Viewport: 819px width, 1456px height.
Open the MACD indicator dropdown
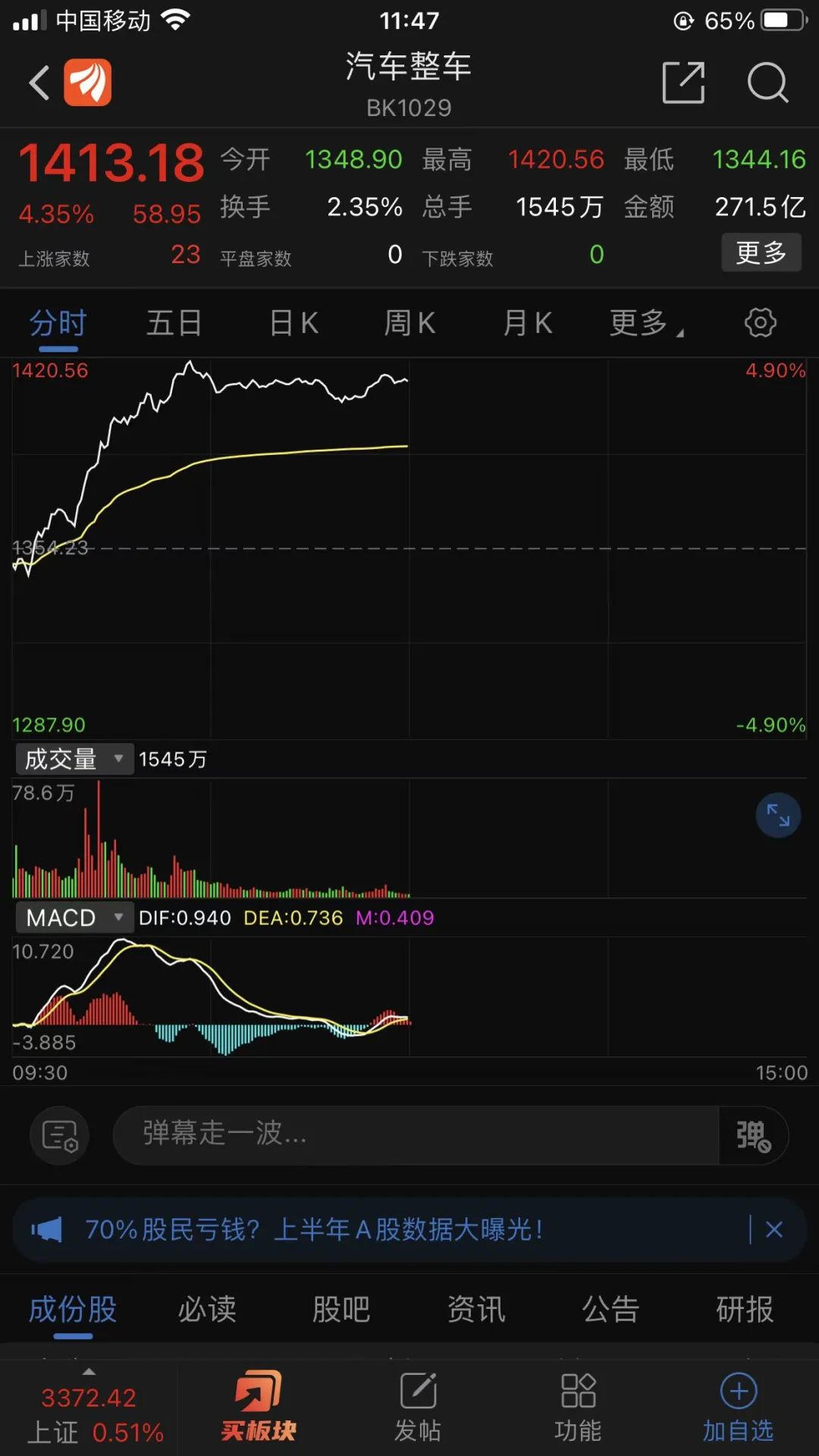[74, 918]
